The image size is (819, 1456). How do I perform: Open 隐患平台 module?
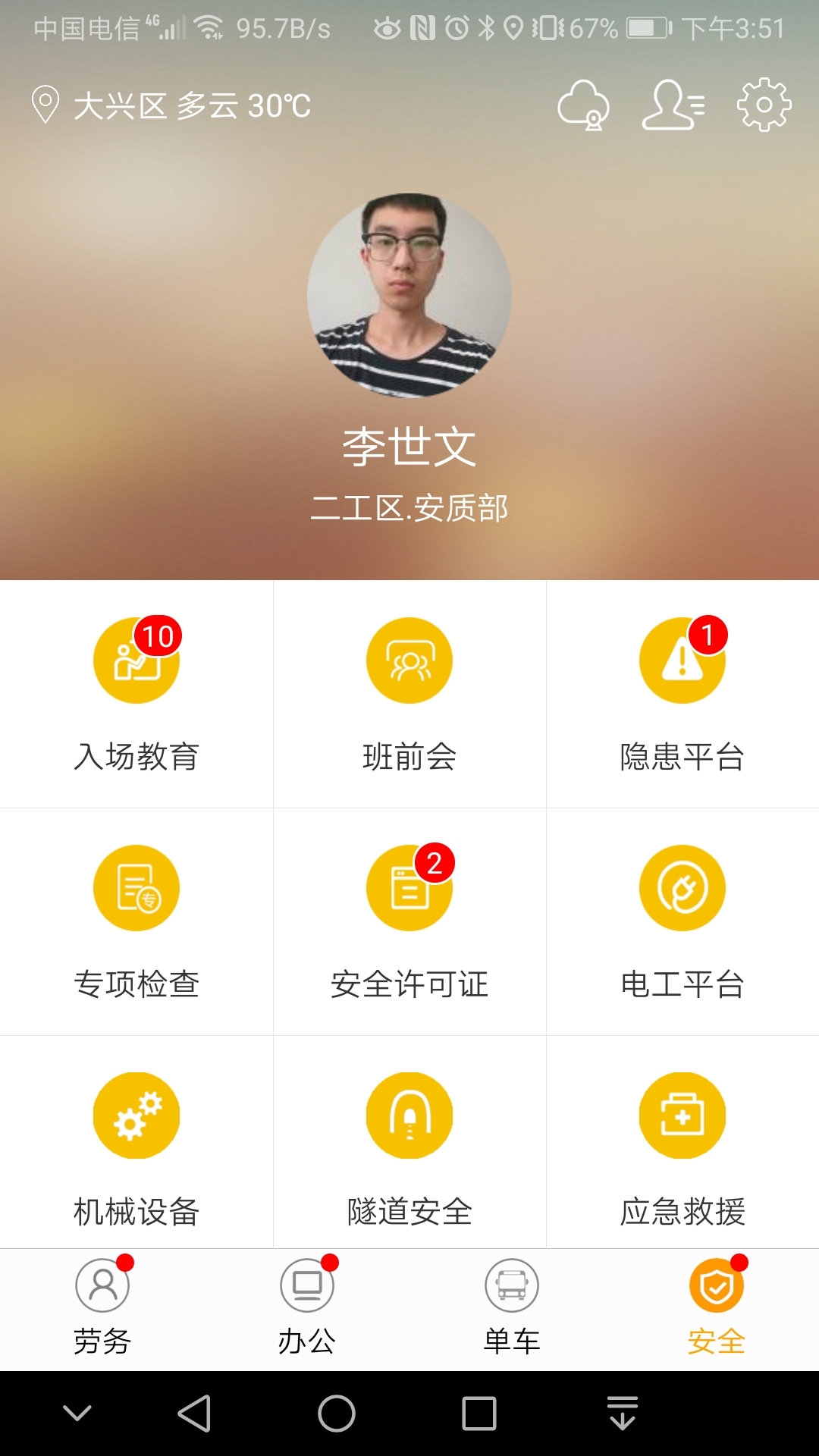click(682, 693)
